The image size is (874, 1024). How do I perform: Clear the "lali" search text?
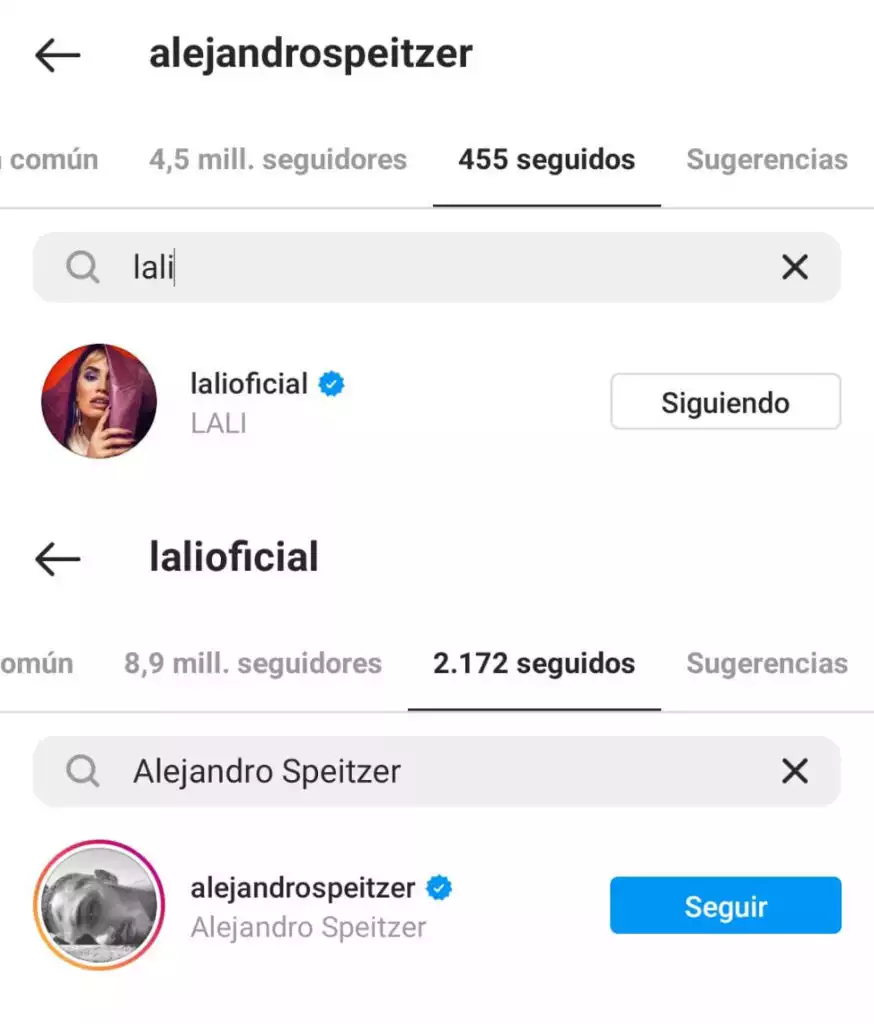pyautogui.click(x=794, y=267)
